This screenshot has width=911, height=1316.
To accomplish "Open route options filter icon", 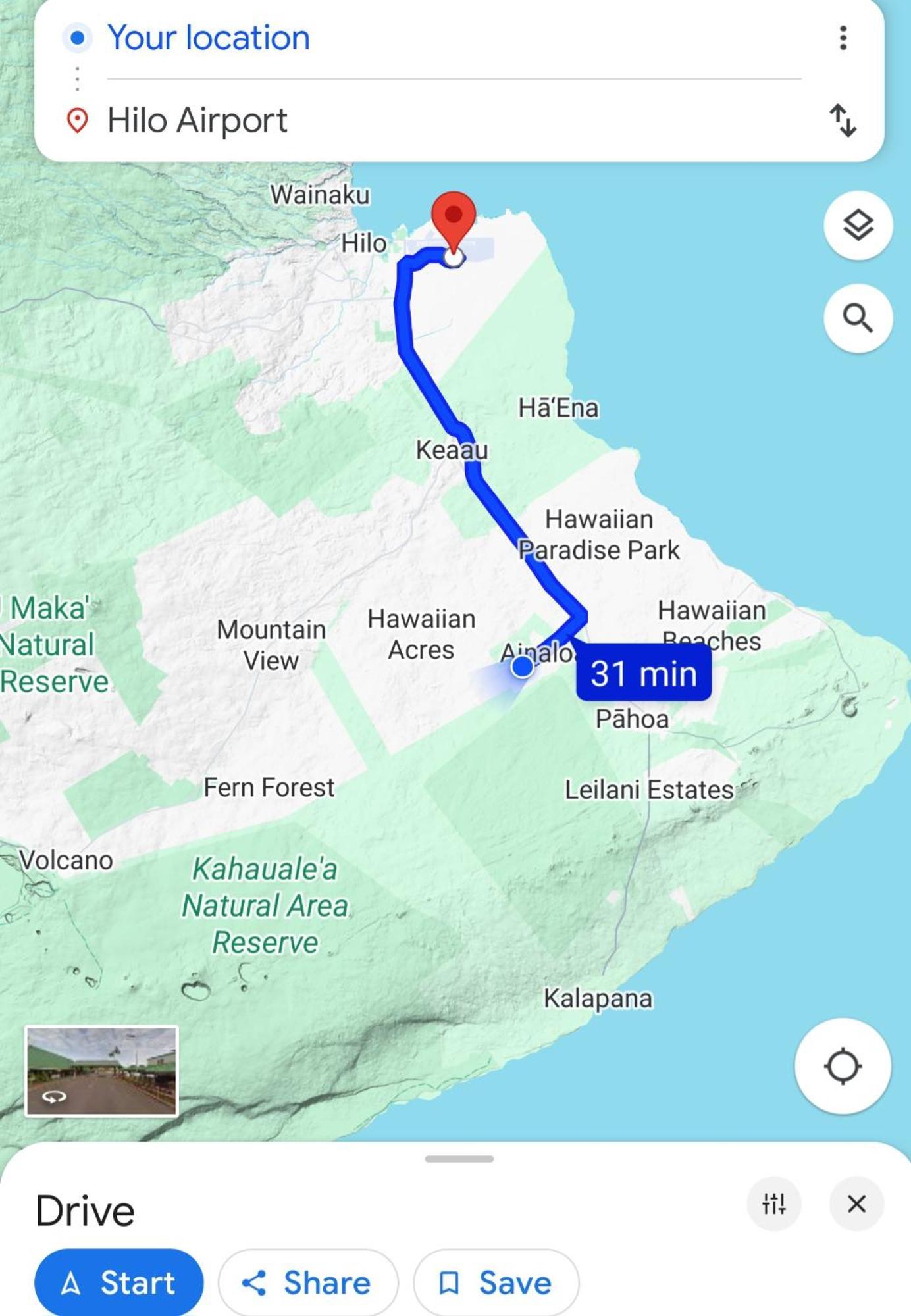I will tap(774, 1204).
